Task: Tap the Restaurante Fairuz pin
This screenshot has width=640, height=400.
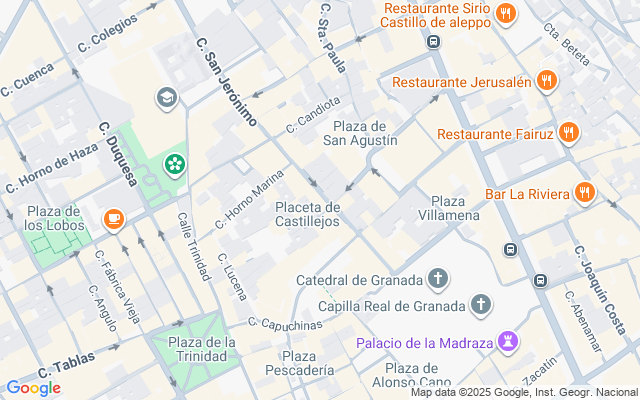Action: [569, 133]
